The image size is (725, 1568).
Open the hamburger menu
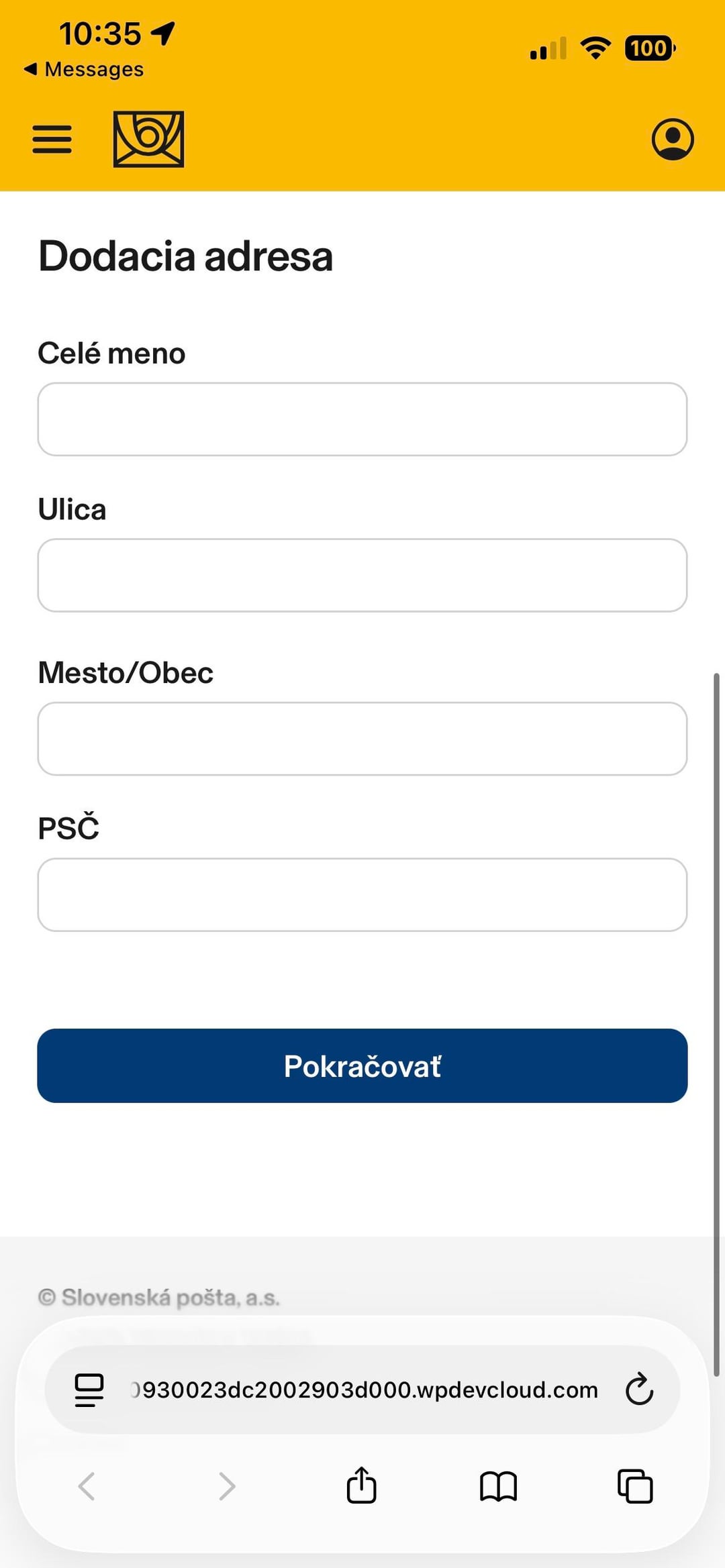pyautogui.click(x=52, y=140)
